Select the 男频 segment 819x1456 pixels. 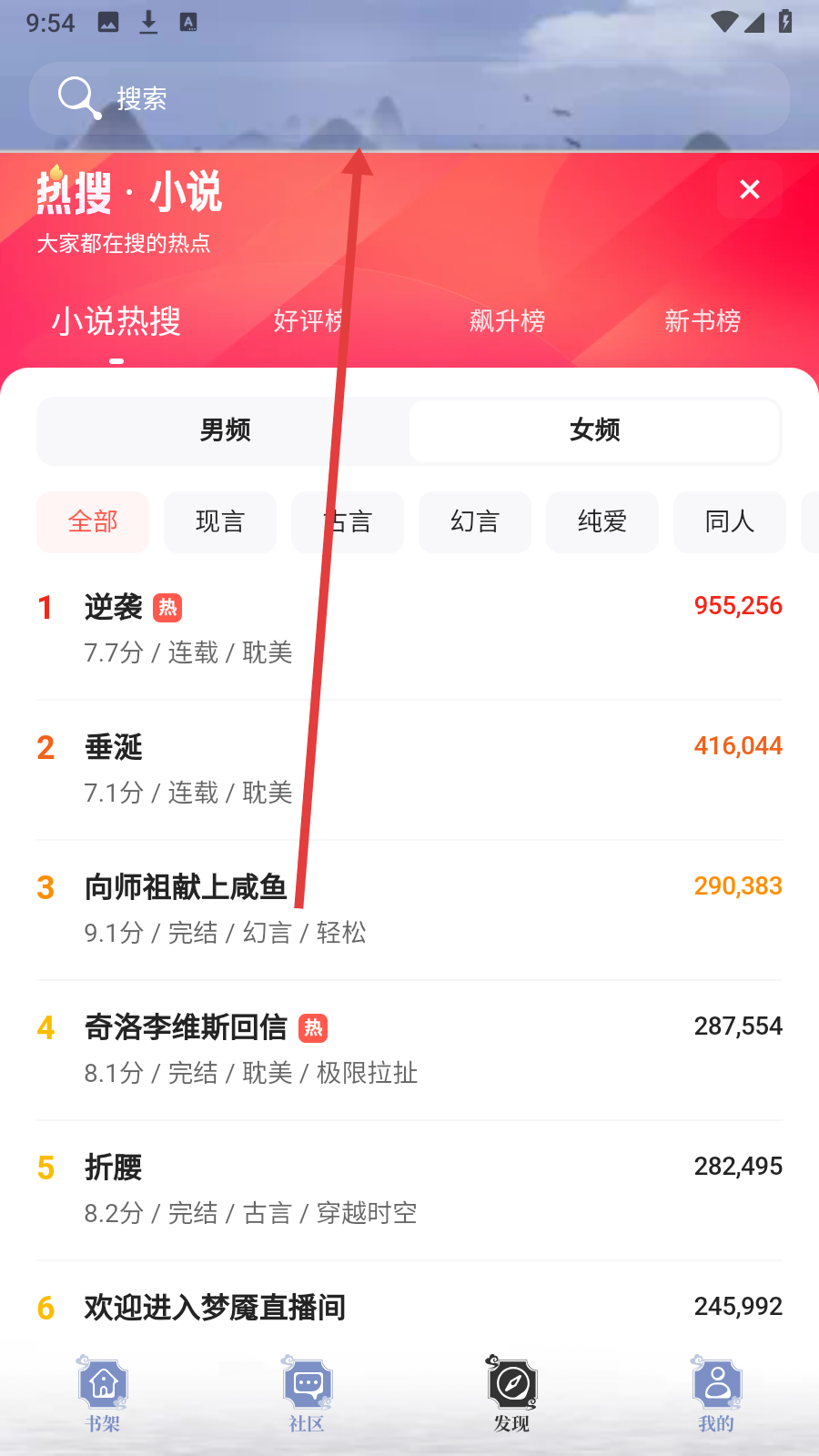(x=225, y=430)
